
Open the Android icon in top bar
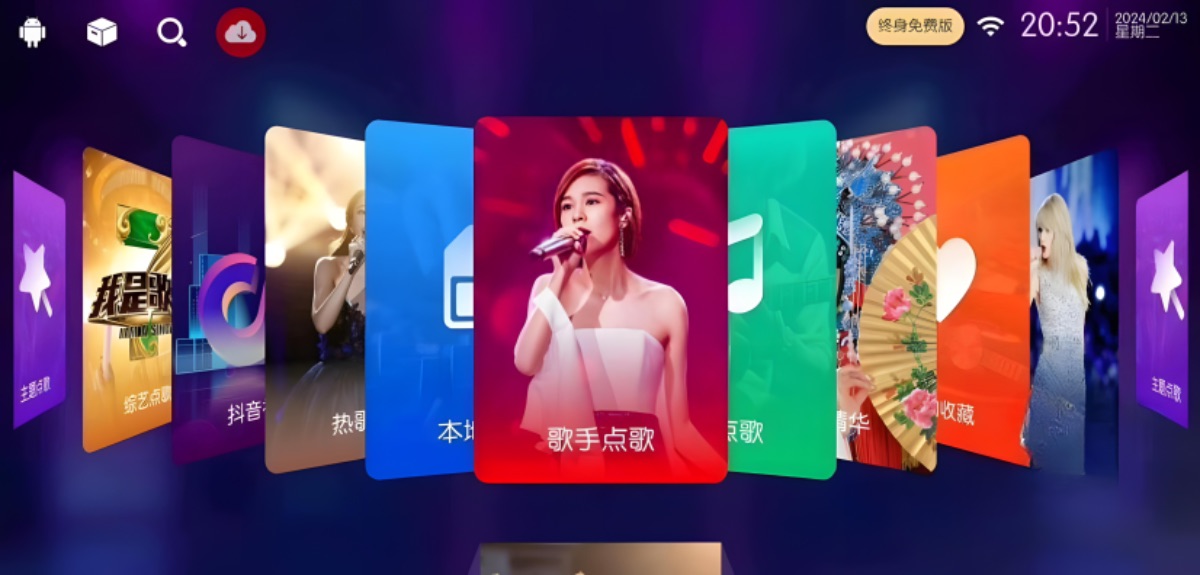tap(33, 32)
